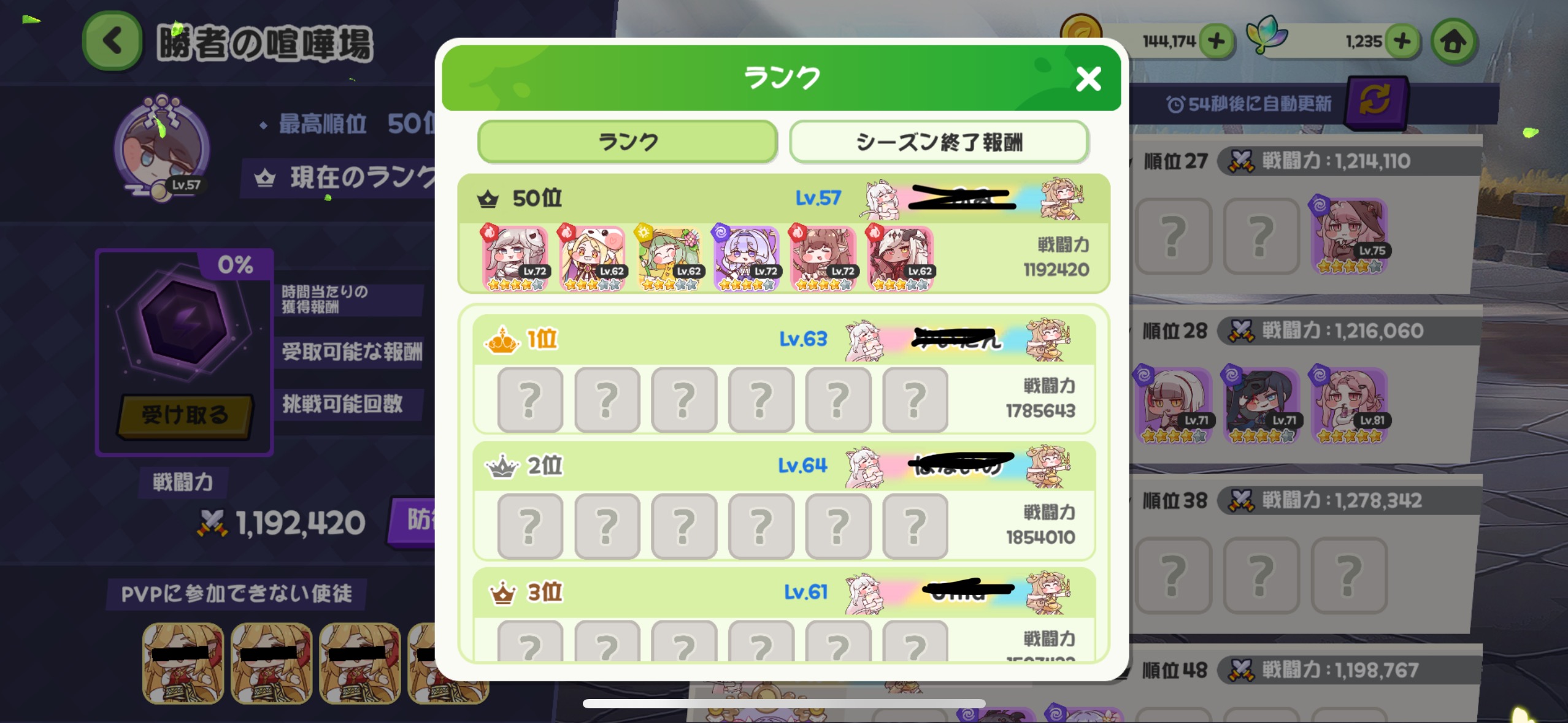Add more gold coins
The height and width of the screenshot is (723, 1568).
coord(1216,42)
